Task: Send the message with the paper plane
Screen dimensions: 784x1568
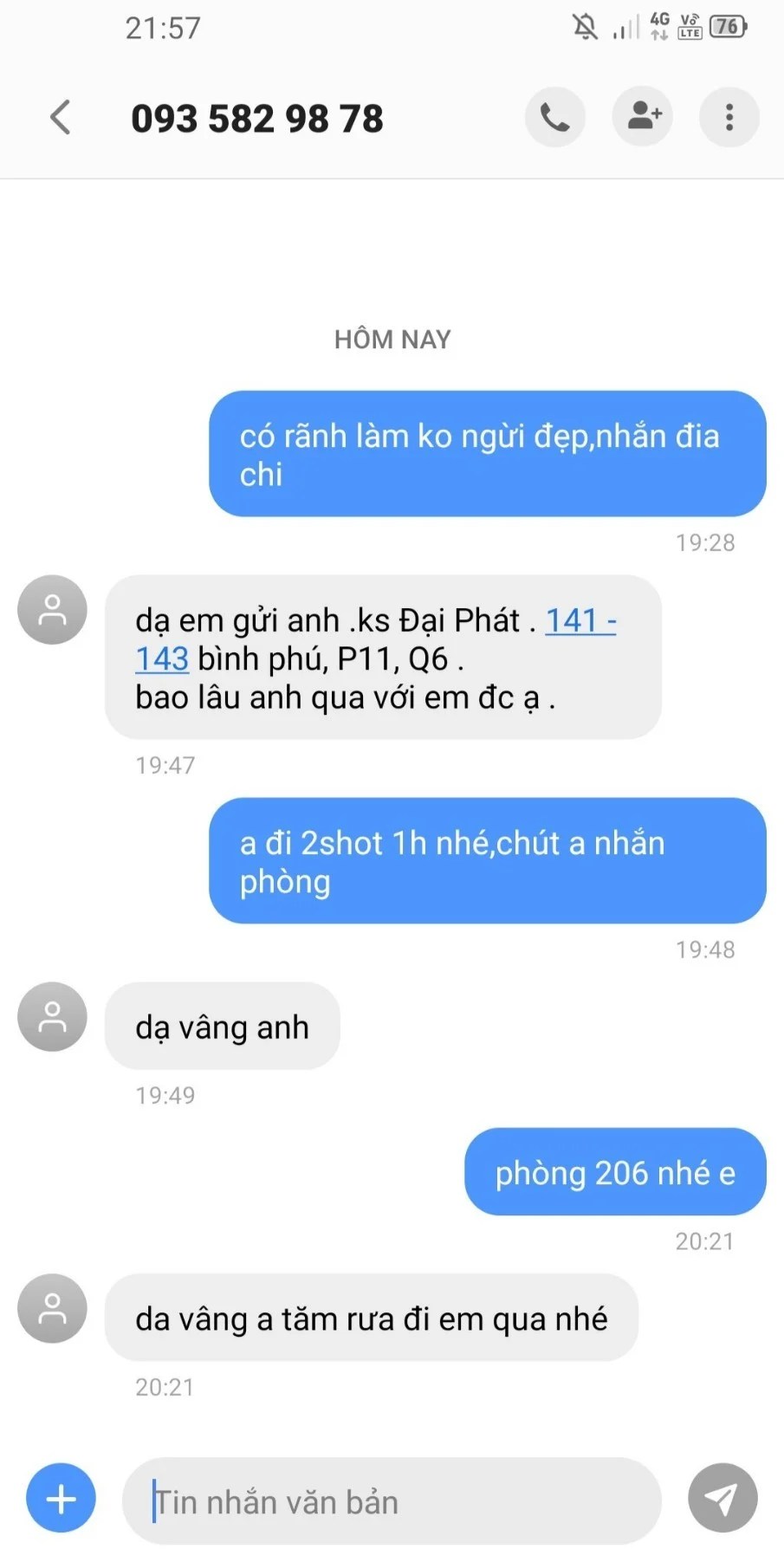Action: click(x=722, y=1499)
